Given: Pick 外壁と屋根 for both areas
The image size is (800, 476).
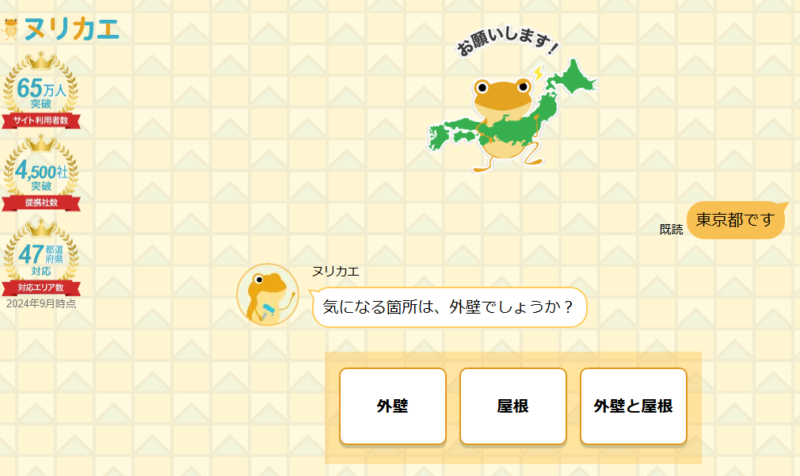Looking at the screenshot, I should (633, 406).
